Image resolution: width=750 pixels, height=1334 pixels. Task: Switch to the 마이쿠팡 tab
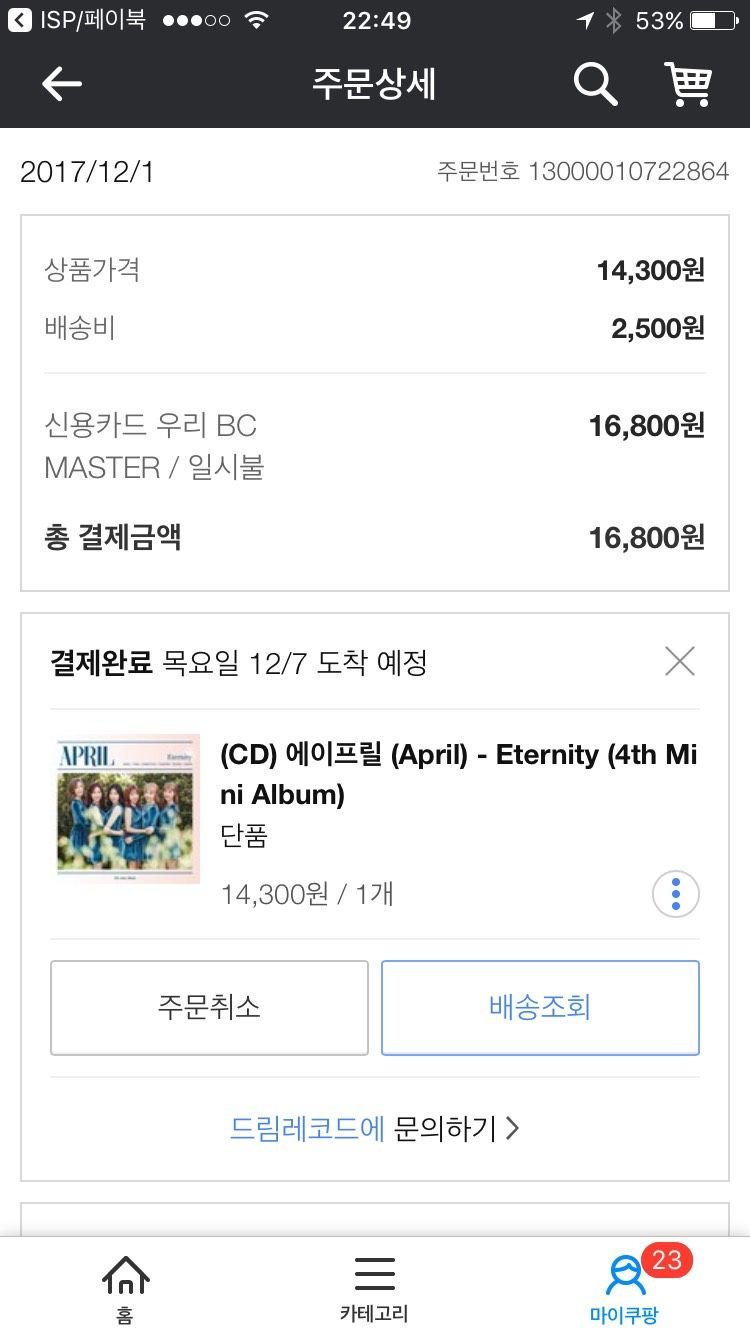pos(625,1290)
